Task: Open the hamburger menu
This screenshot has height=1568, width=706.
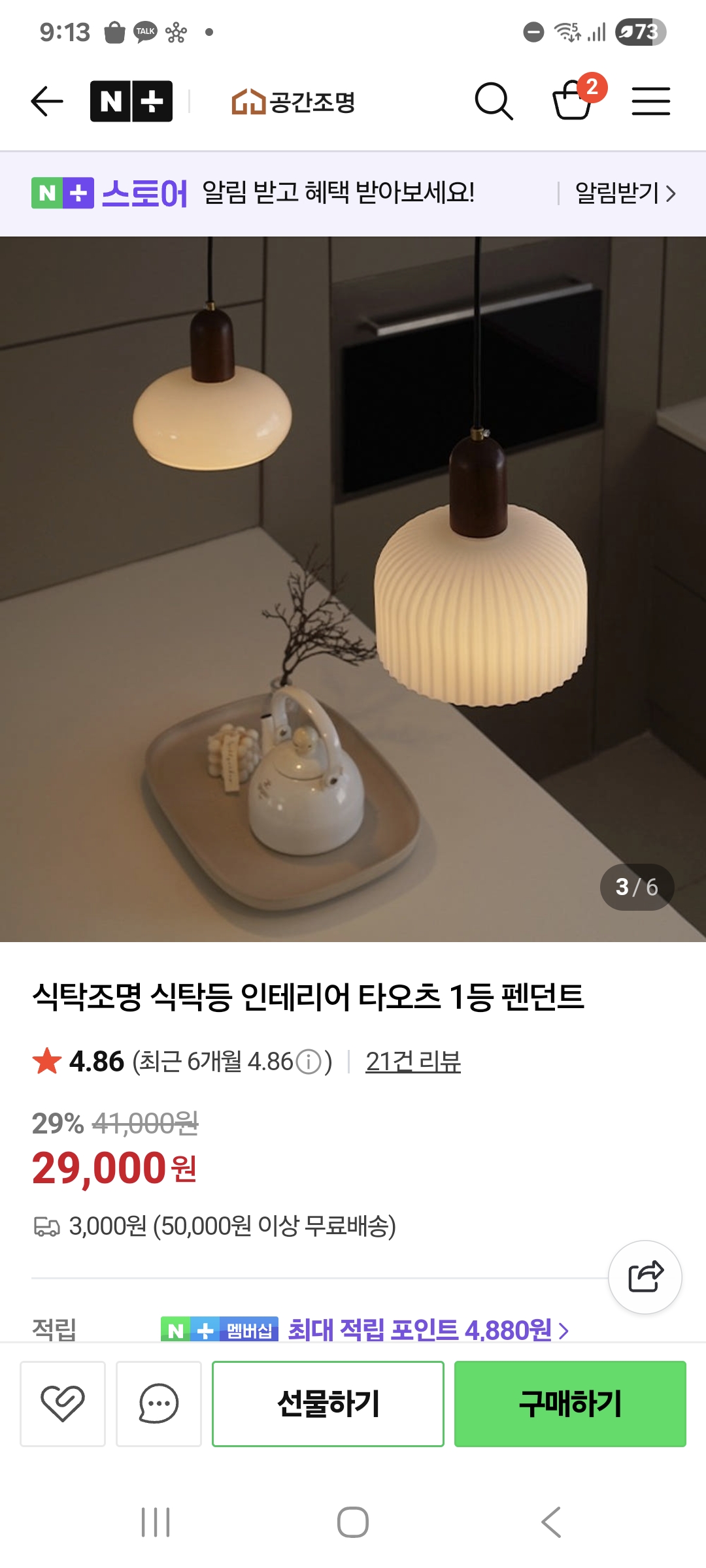Action: tap(650, 102)
